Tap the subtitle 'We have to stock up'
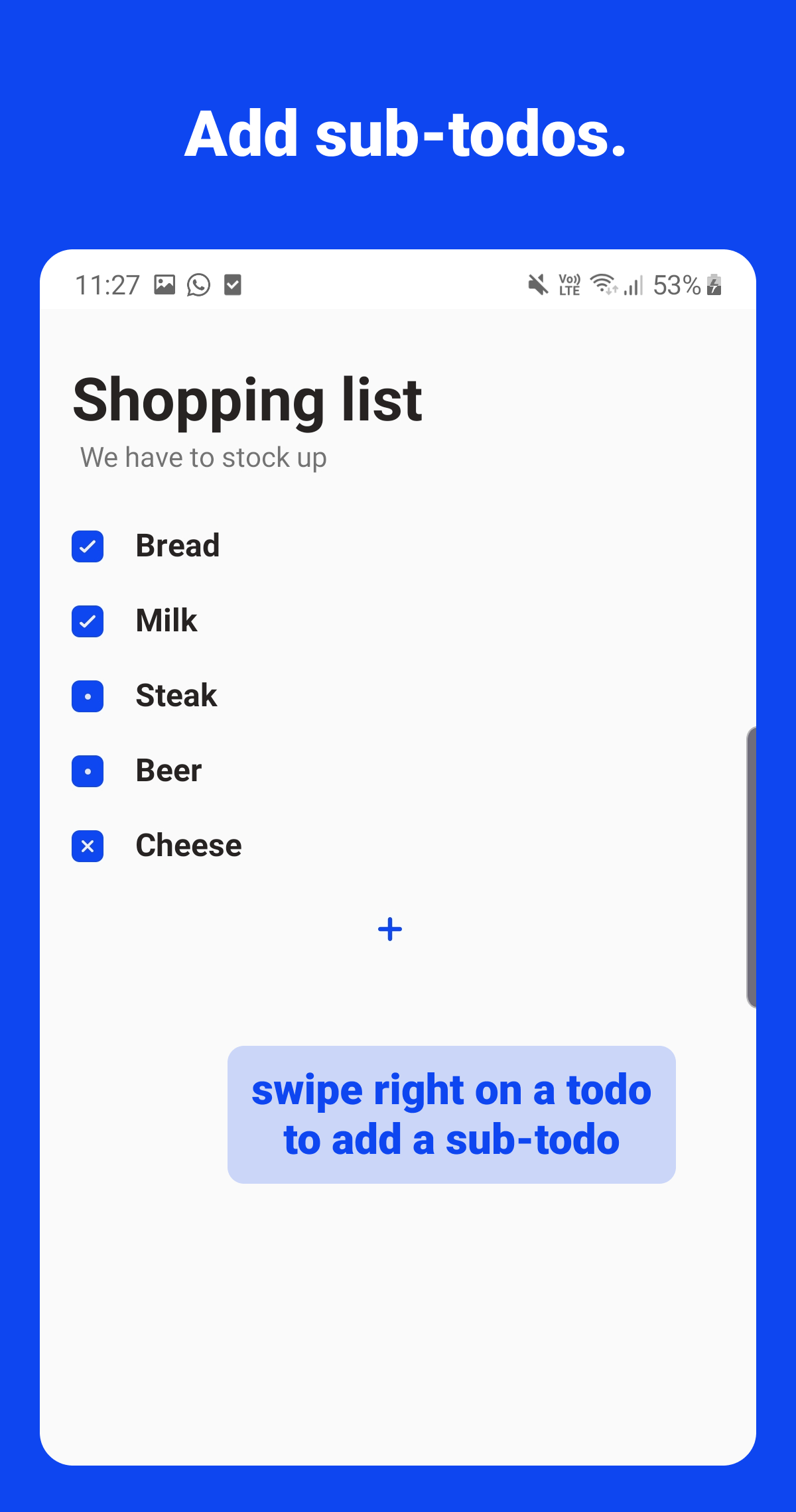Image resolution: width=796 pixels, height=1512 pixels. [x=203, y=457]
